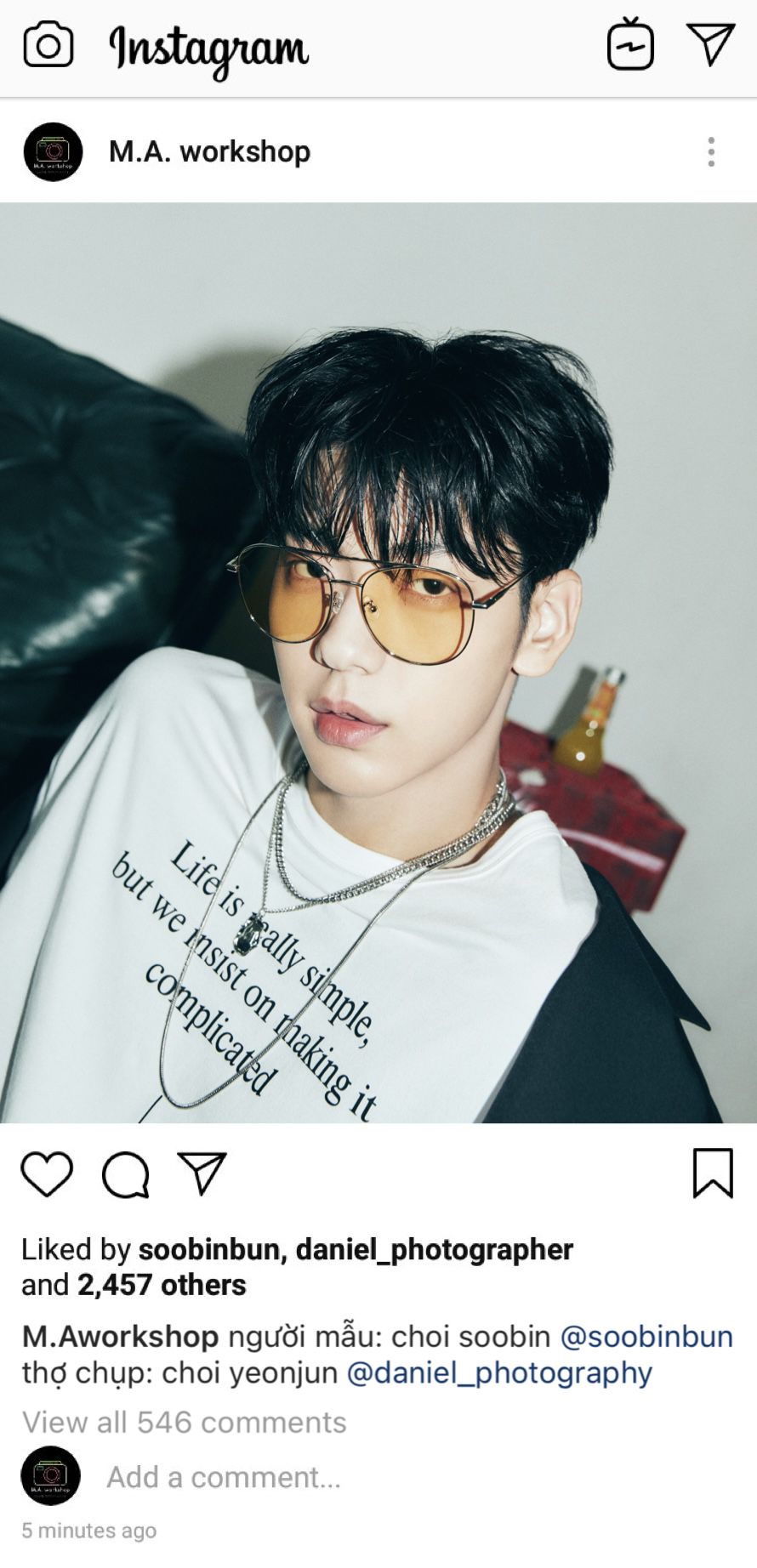
Task: Open the IGTV icon
Action: 630,45
